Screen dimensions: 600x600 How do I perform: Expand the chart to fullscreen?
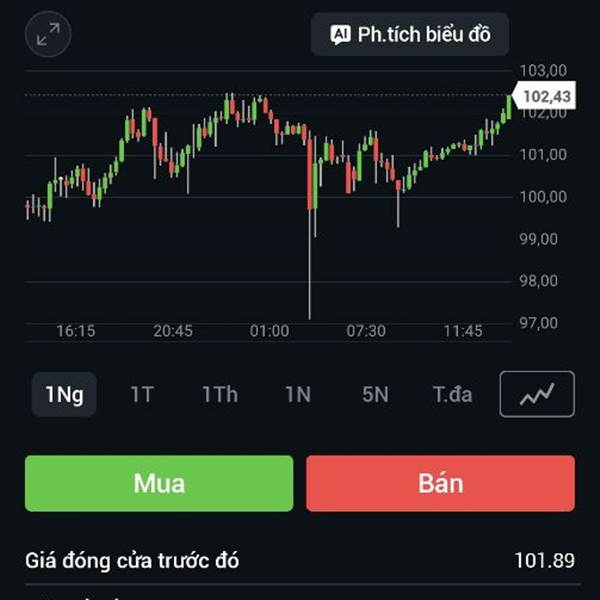coord(48,35)
